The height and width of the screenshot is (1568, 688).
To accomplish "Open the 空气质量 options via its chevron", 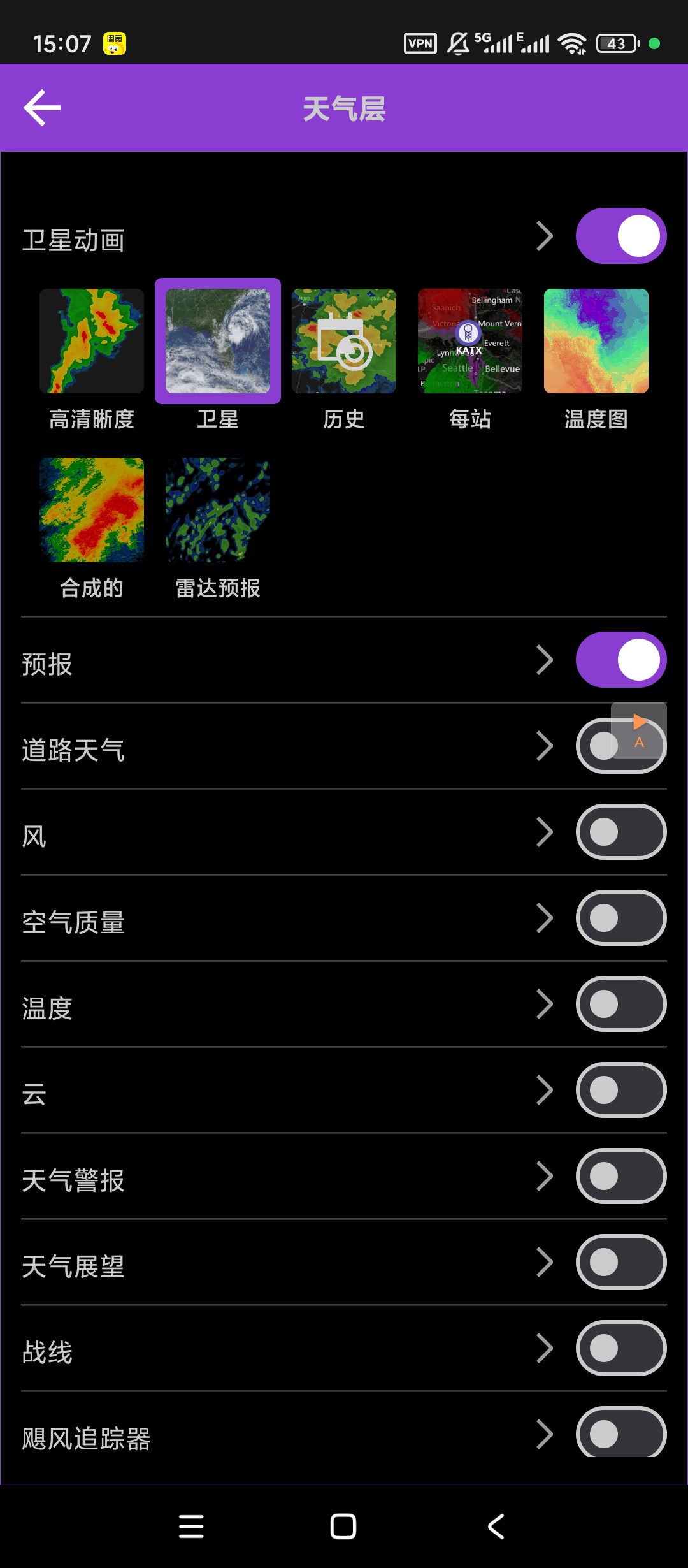I will [x=545, y=918].
